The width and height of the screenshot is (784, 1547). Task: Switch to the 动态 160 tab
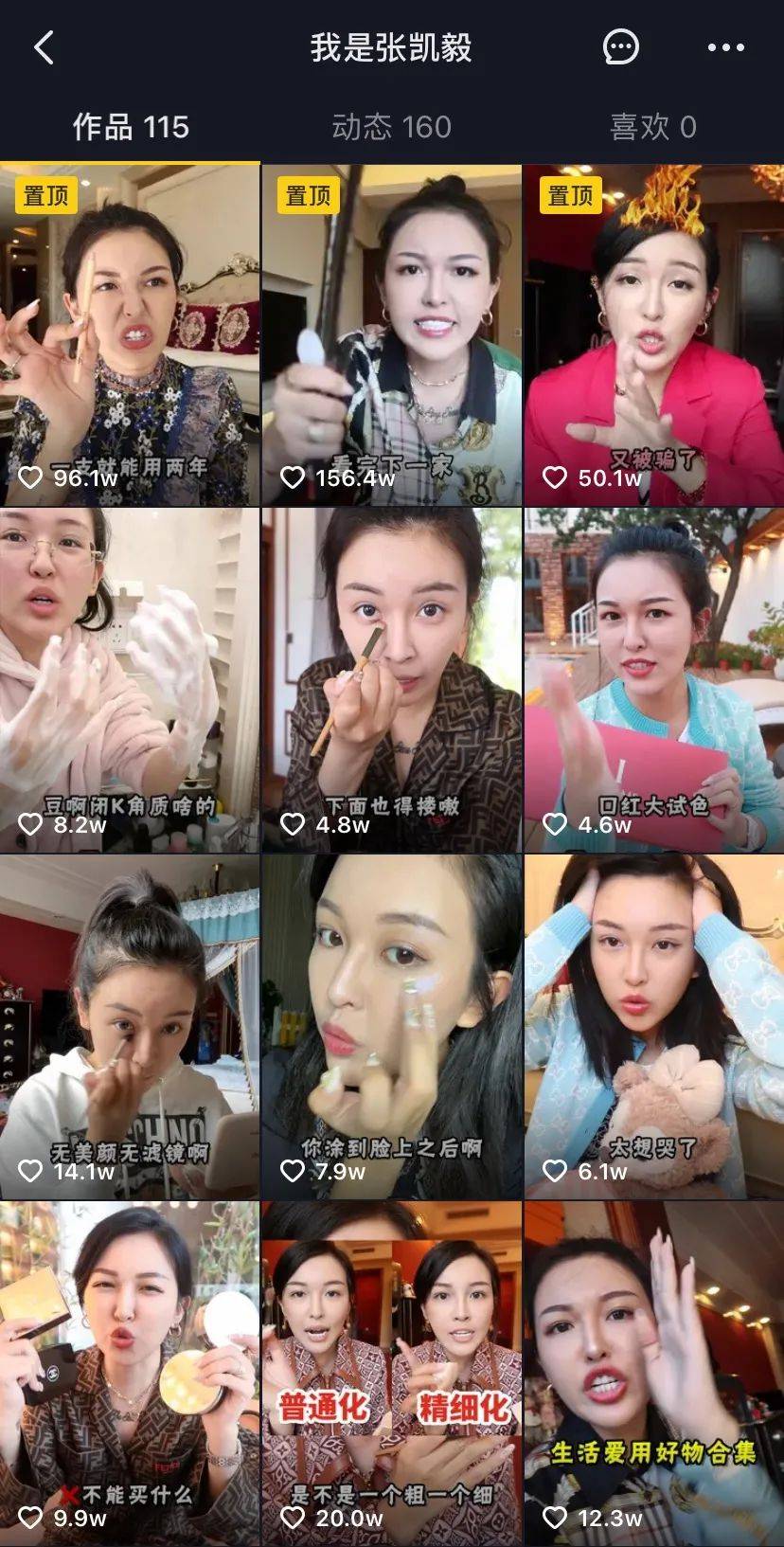(391, 127)
